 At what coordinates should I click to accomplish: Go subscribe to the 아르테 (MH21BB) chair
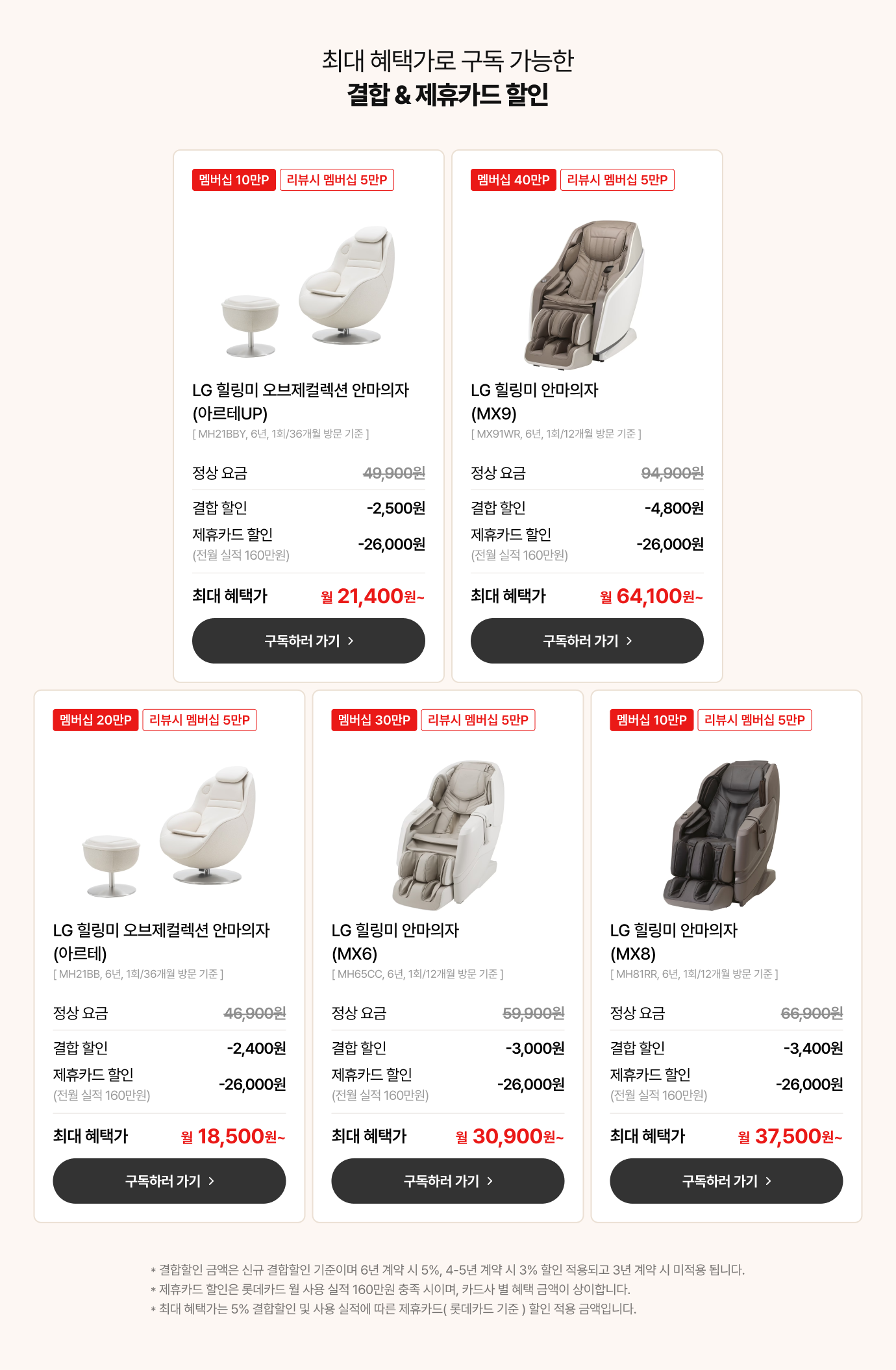pyautogui.click(x=169, y=1181)
